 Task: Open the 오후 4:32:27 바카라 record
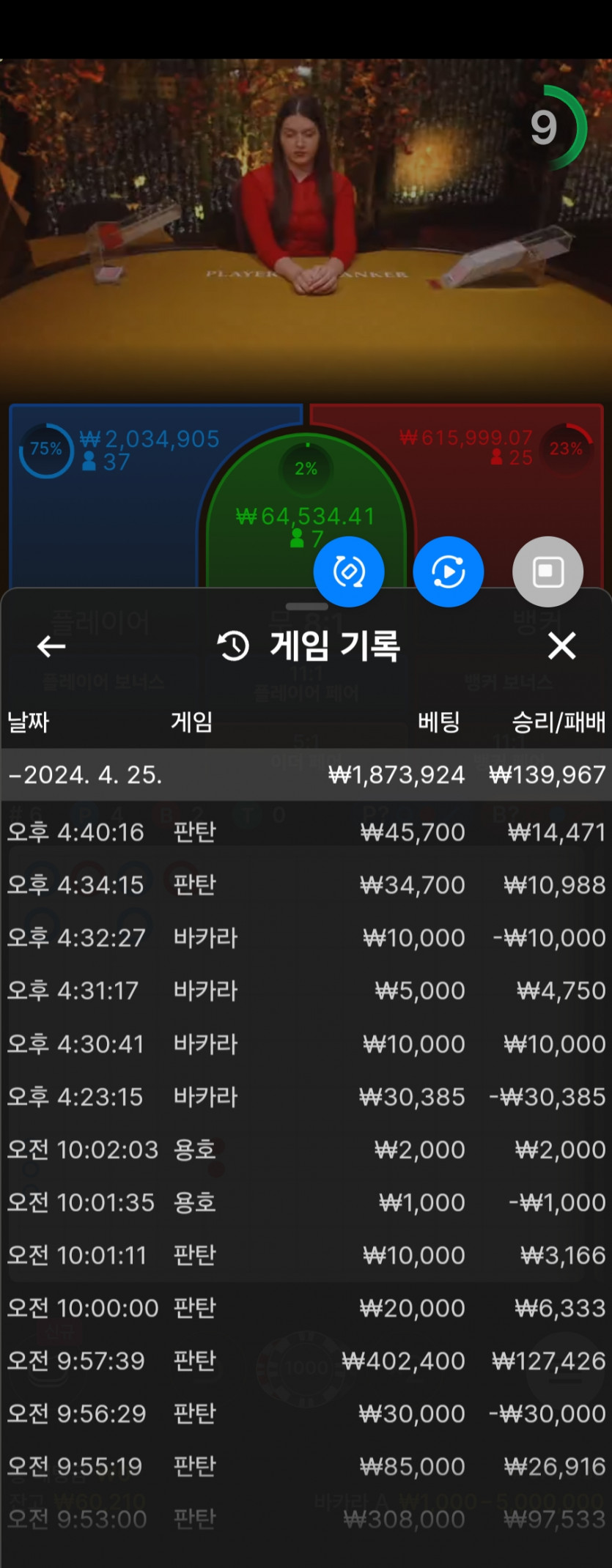click(x=306, y=937)
